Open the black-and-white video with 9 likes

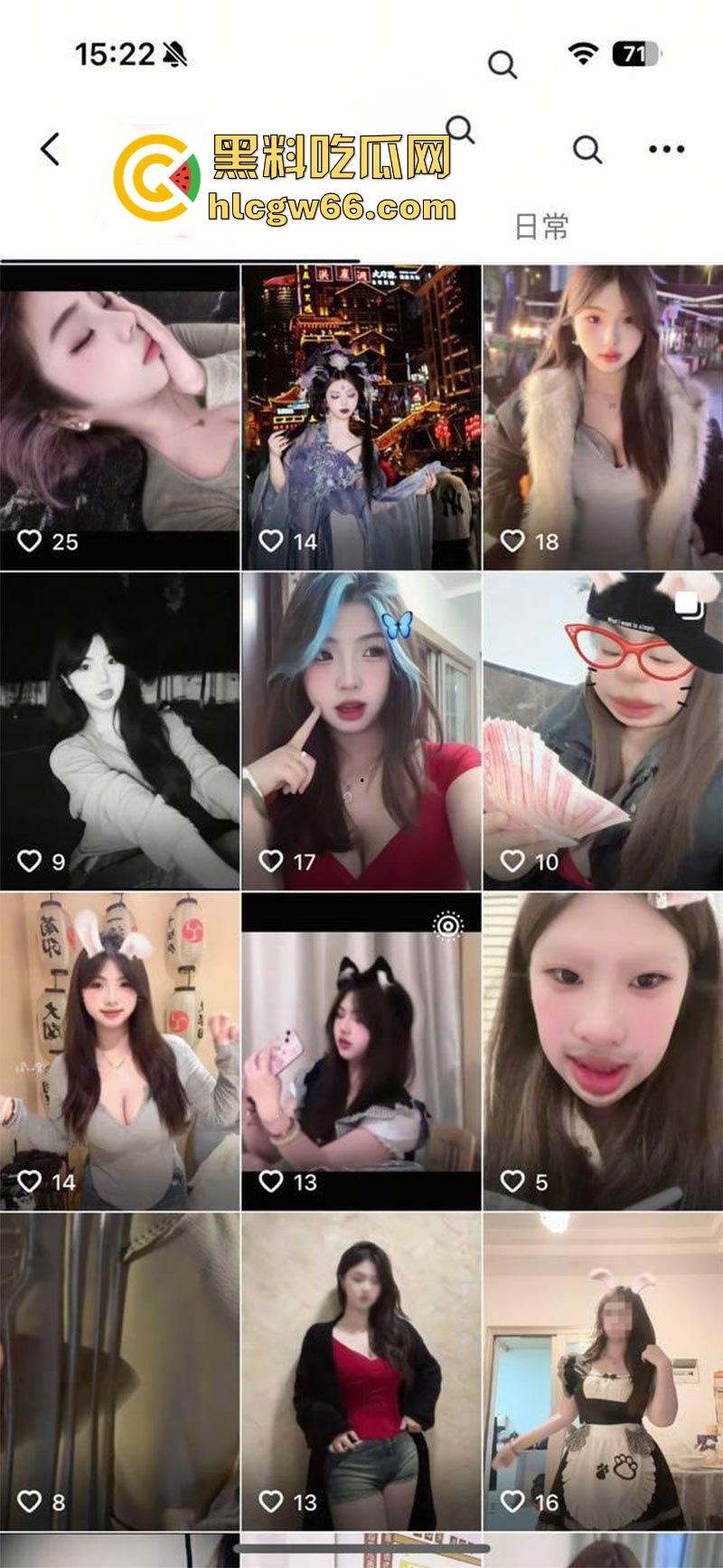click(x=119, y=732)
